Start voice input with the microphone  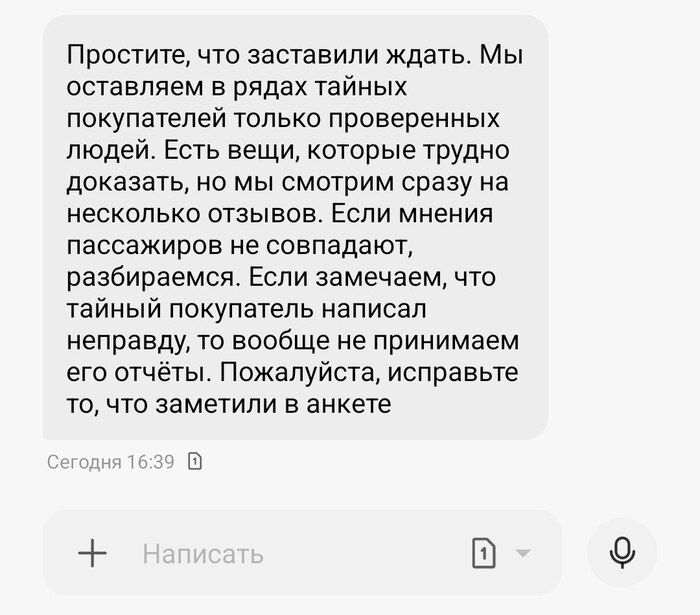(621, 553)
